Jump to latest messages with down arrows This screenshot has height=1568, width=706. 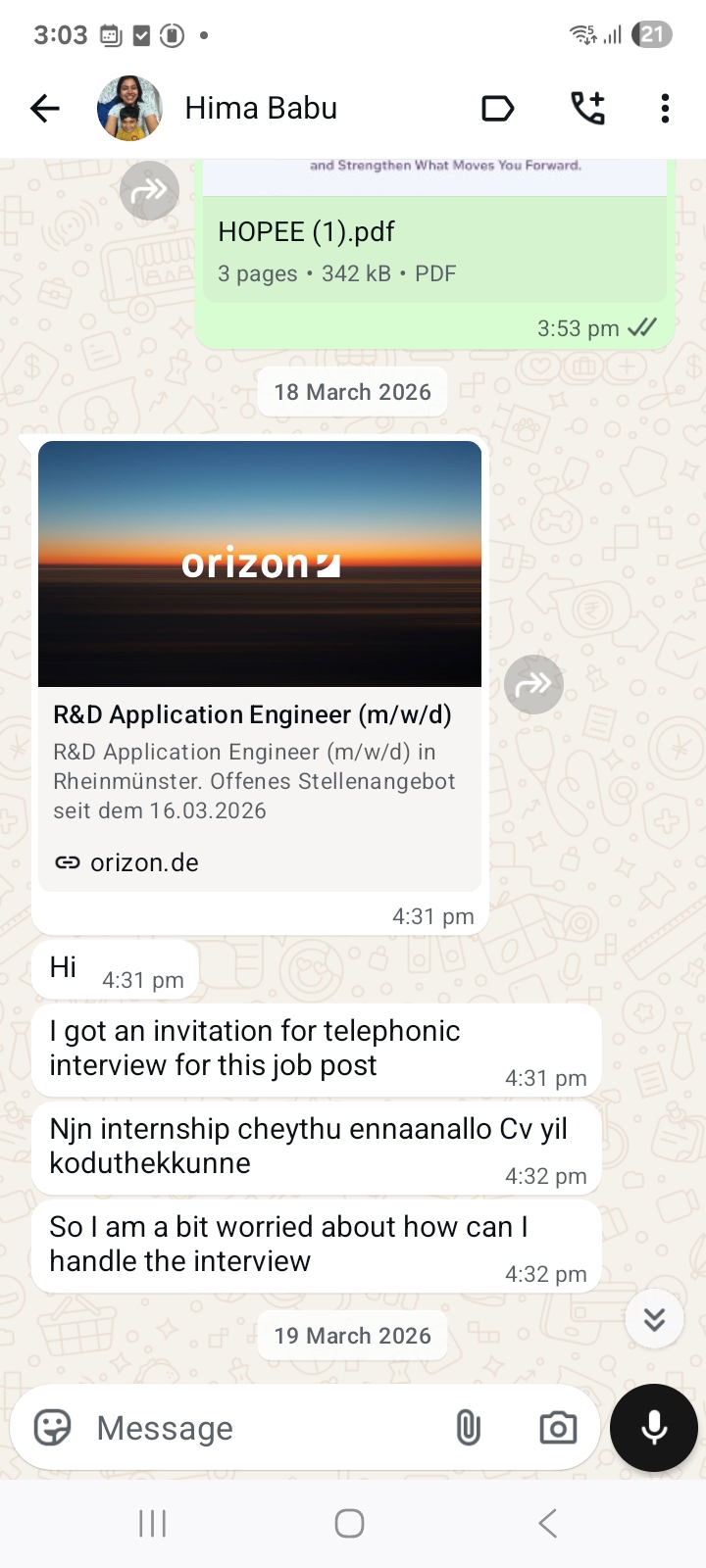(x=654, y=1319)
